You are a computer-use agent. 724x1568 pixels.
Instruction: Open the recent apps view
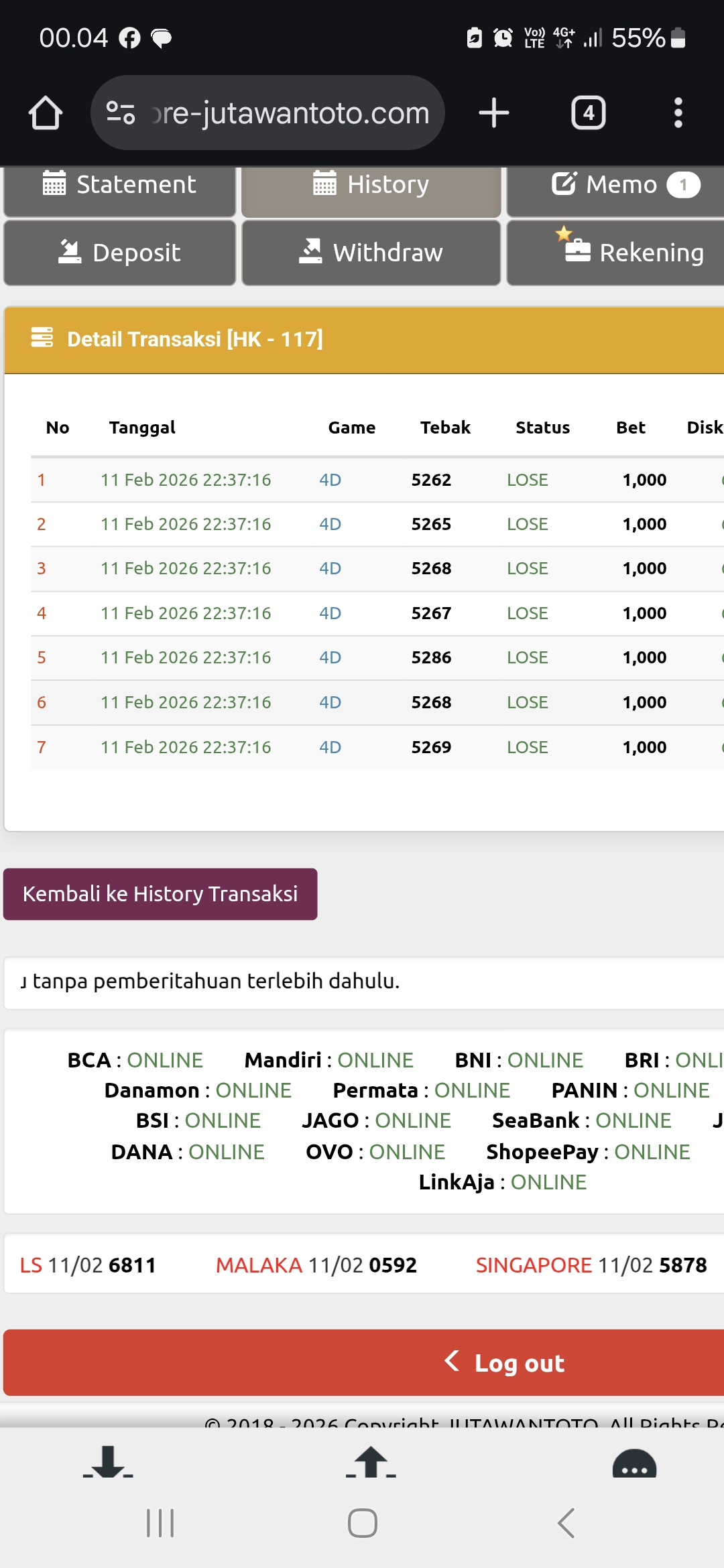160,1523
